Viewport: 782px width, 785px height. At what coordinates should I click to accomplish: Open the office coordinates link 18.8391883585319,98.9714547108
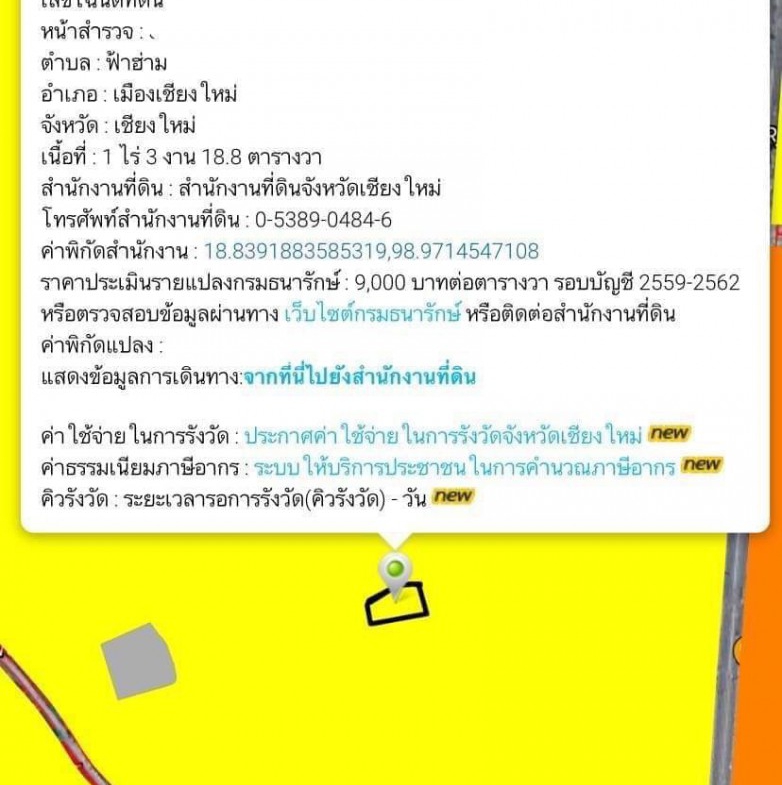(x=371, y=251)
